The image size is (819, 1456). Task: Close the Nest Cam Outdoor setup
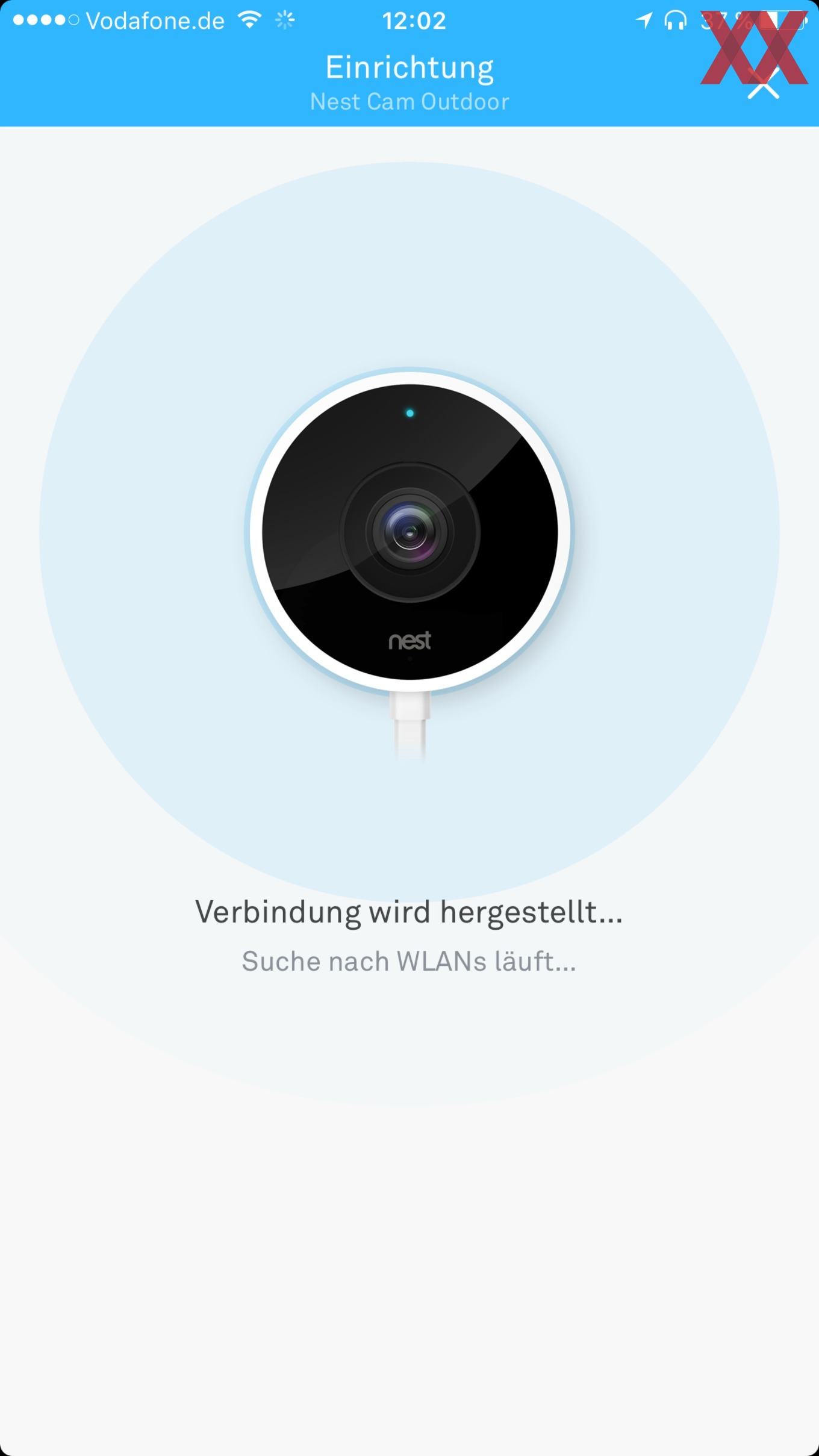tap(763, 84)
